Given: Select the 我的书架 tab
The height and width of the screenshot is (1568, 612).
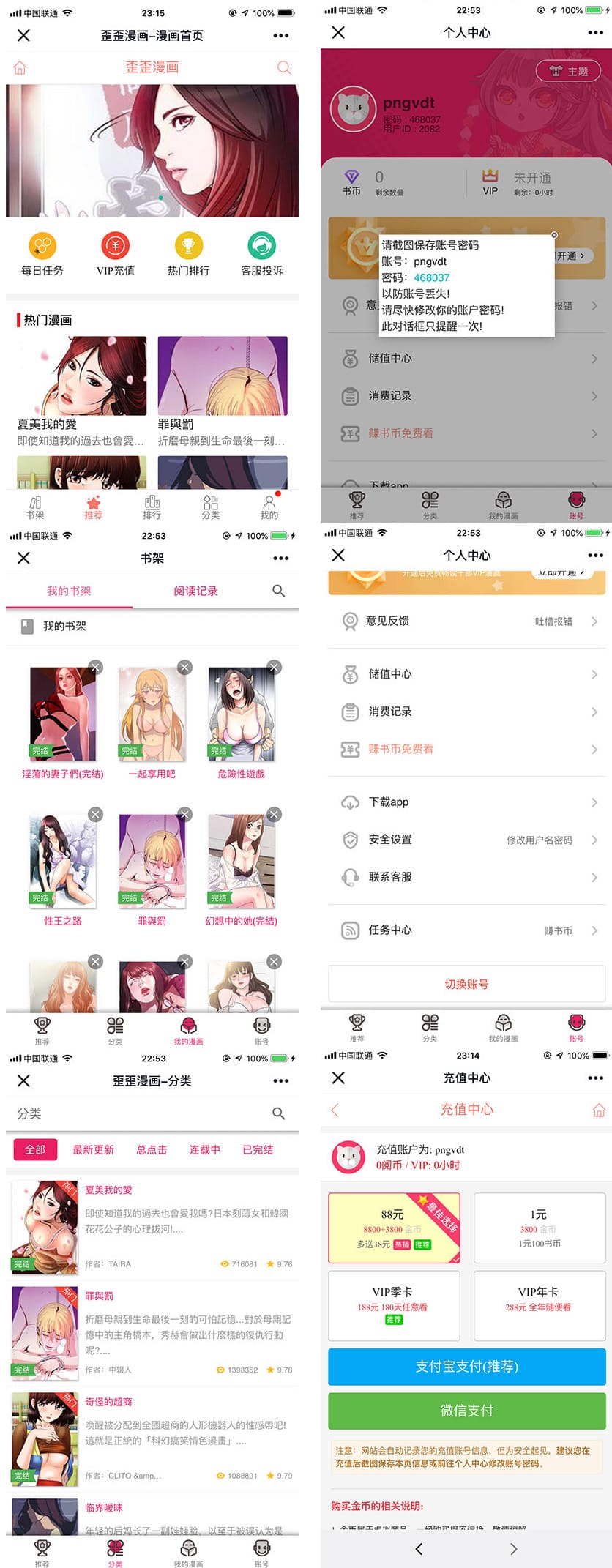Looking at the screenshot, I should [x=70, y=591].
